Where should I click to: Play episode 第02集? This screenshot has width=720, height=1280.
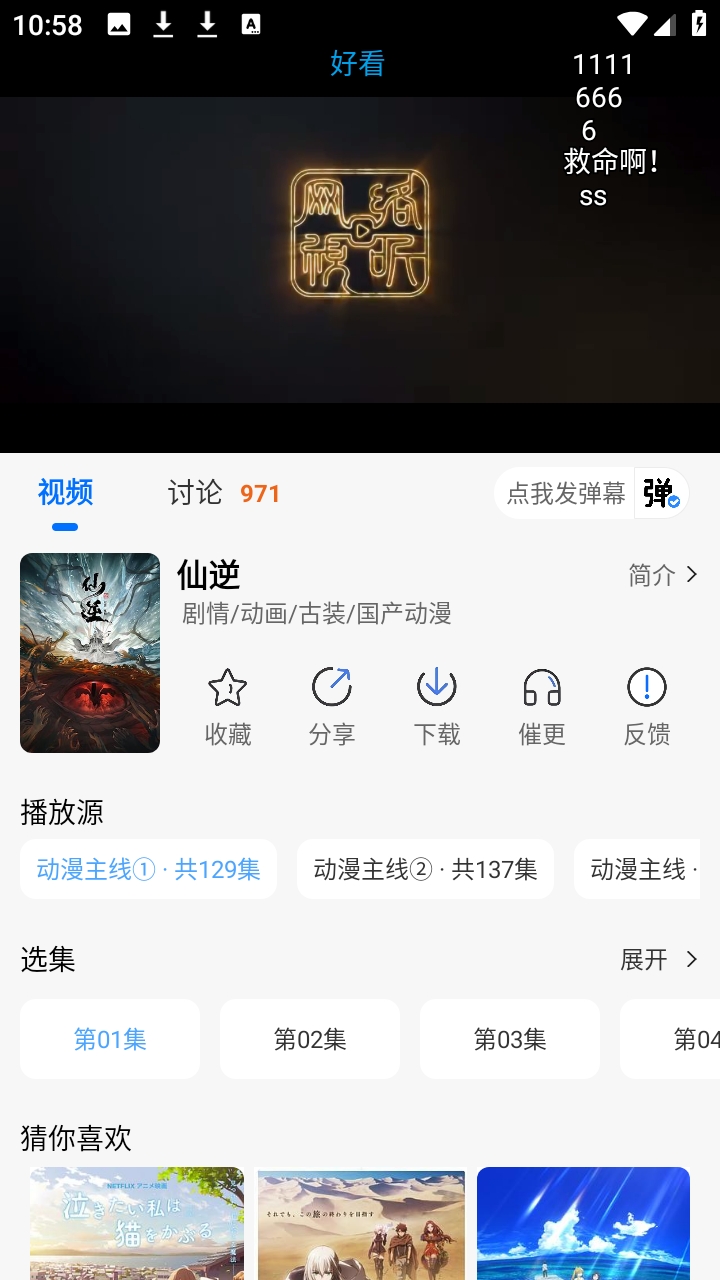point(310,1039)
